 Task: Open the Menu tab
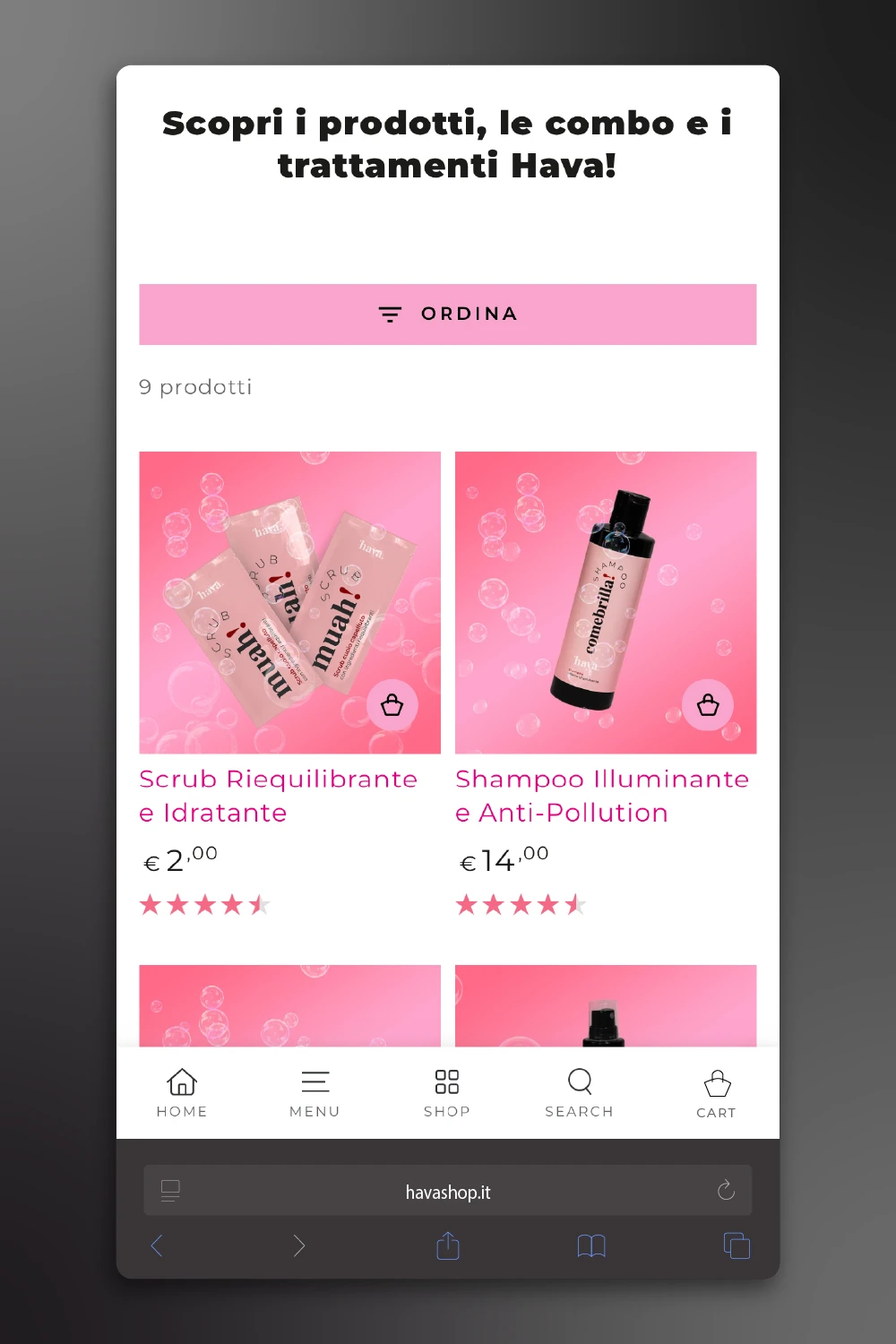314,1093
